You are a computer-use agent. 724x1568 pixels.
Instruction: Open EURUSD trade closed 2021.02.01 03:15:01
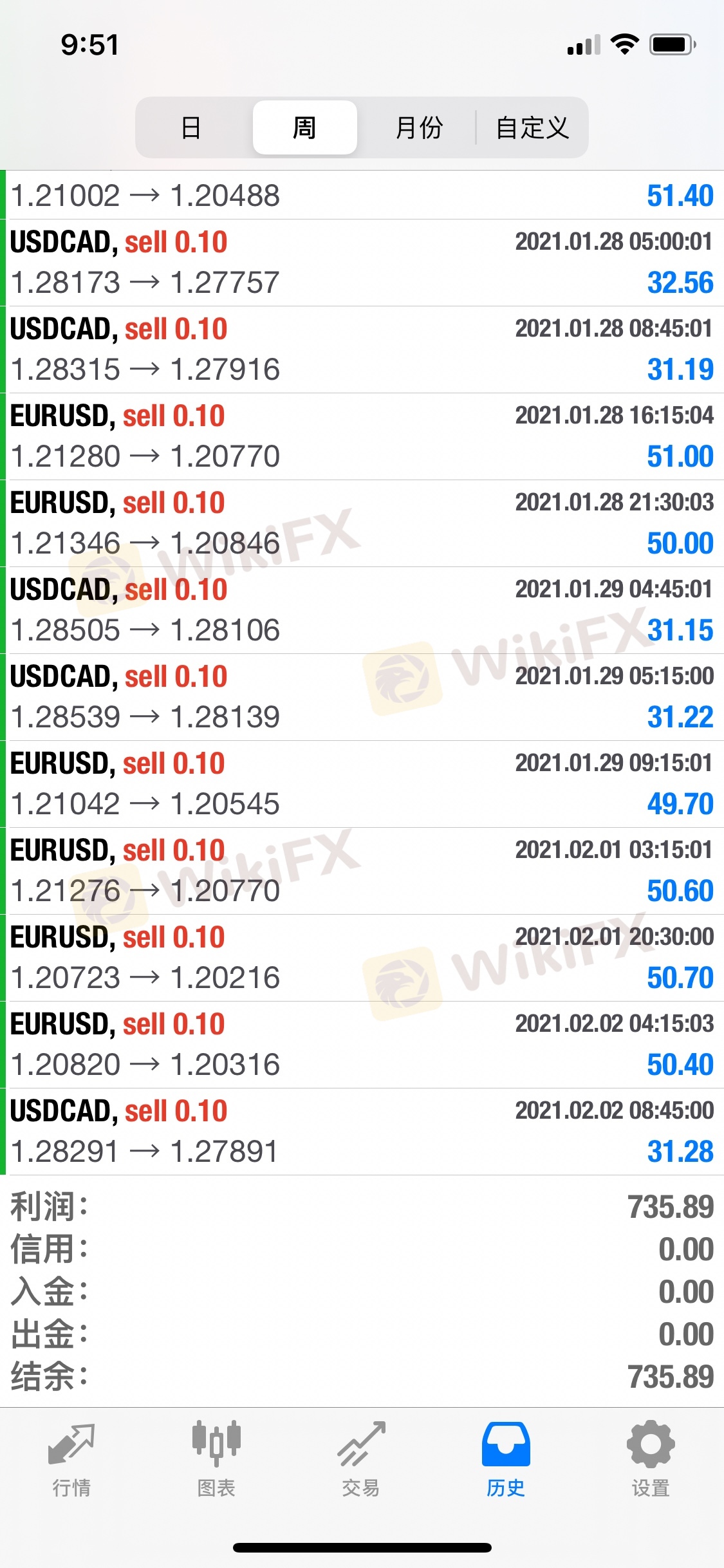coord(362,871)
